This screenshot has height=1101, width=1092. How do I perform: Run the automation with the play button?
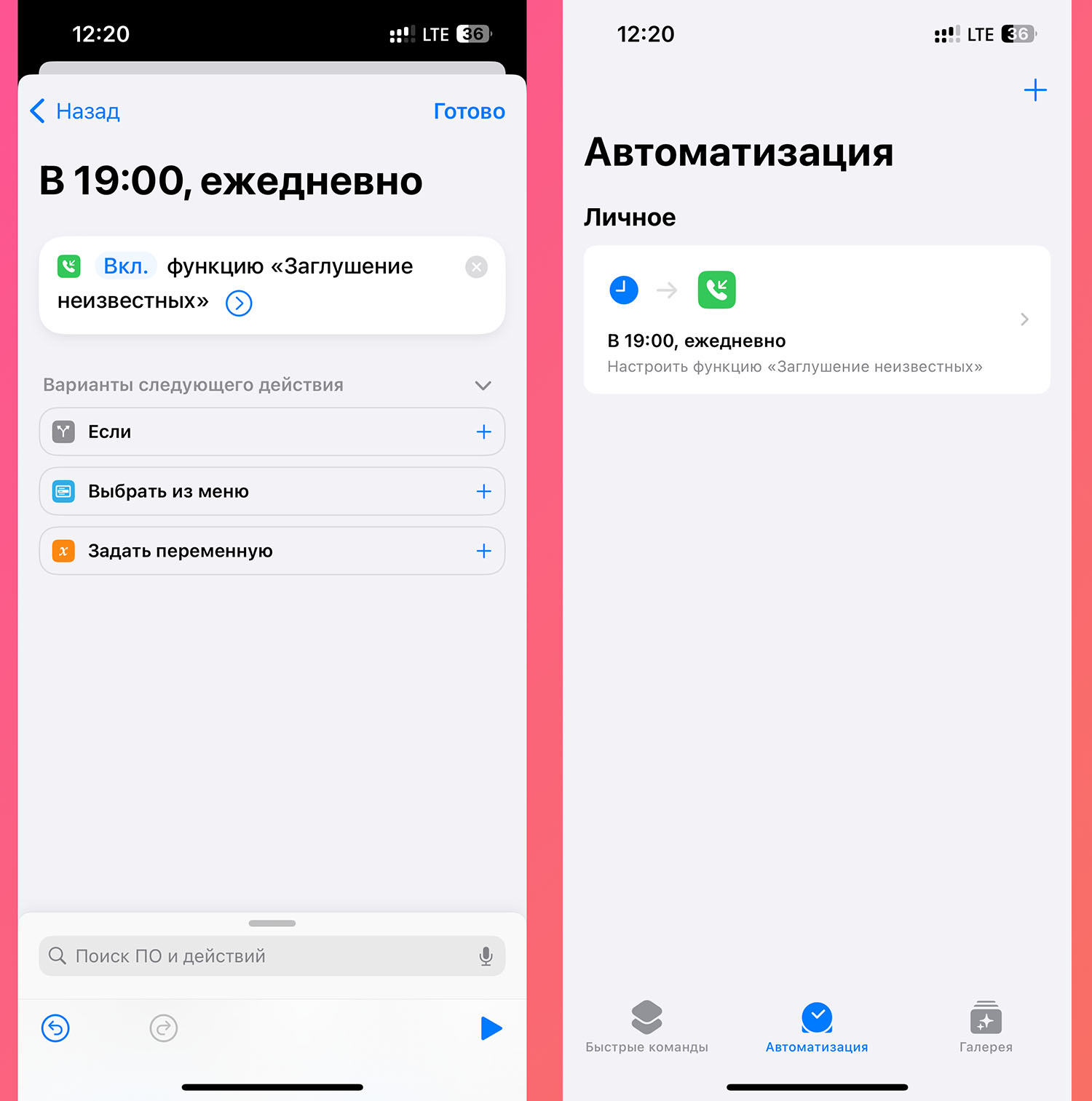[491, 1028]
